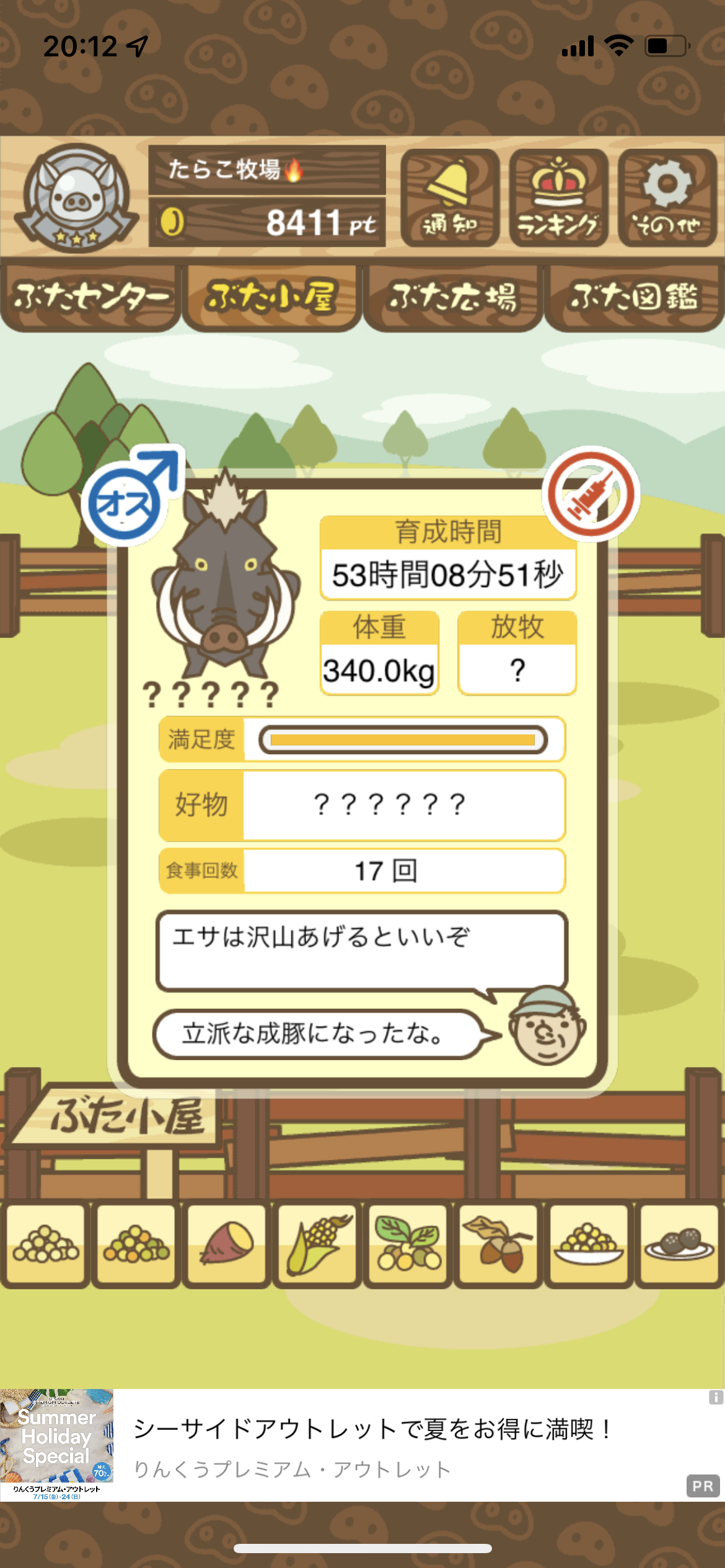Open the 通知 notifications bell
The height and width of the screenshot is (1568, 725).
(450, 198)
